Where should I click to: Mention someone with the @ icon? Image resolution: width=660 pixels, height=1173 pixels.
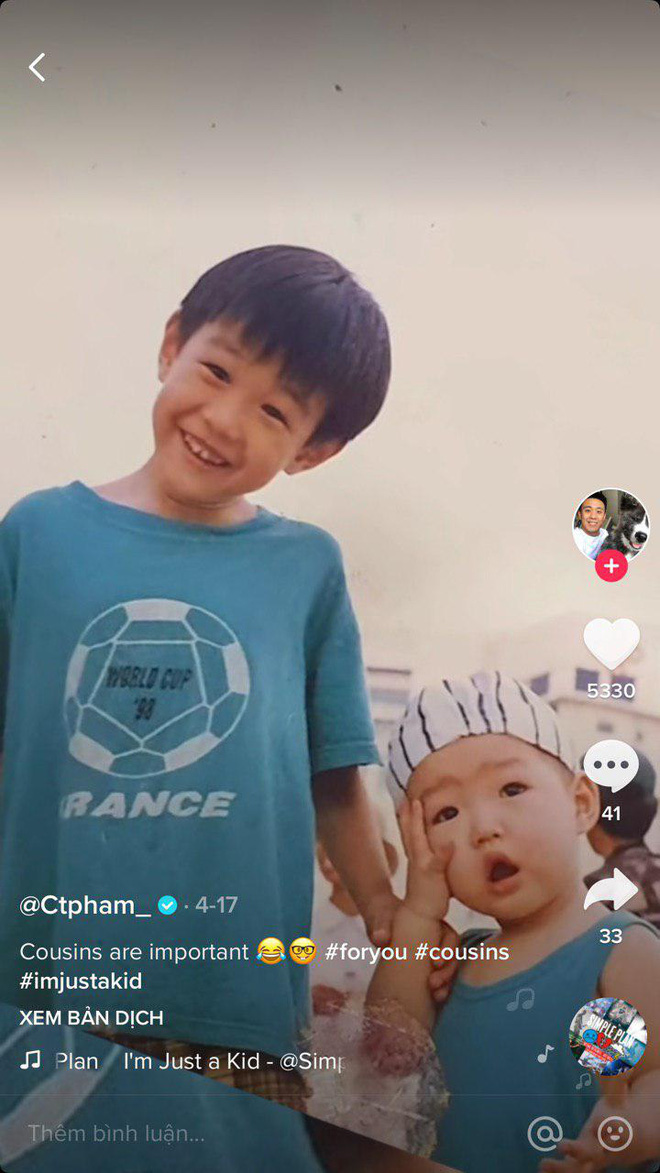tap(545, 1133)
